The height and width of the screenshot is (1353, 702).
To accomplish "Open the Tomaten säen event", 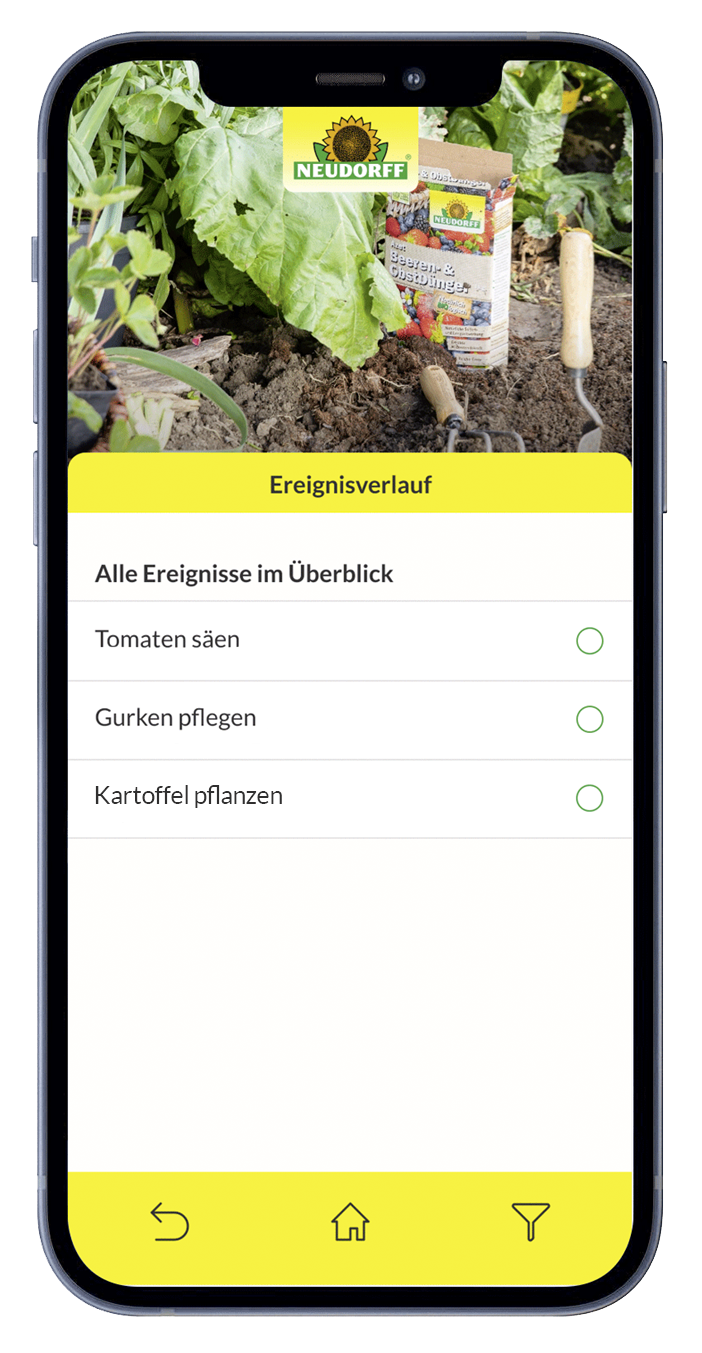I will coord(168,639).
